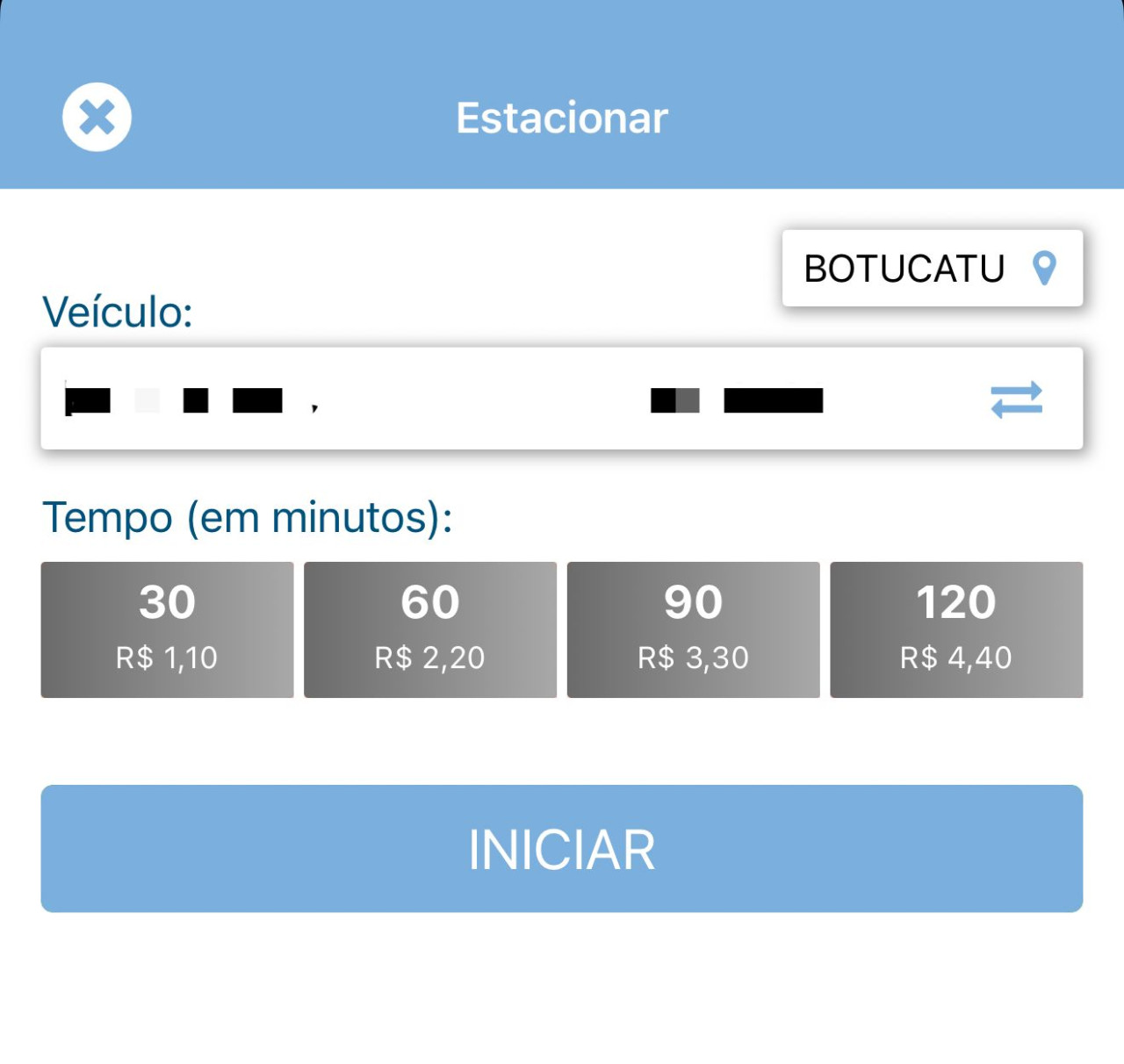Tap INICIAR to start parking
Screen dimensions: 1124x1064
point(562,849)
